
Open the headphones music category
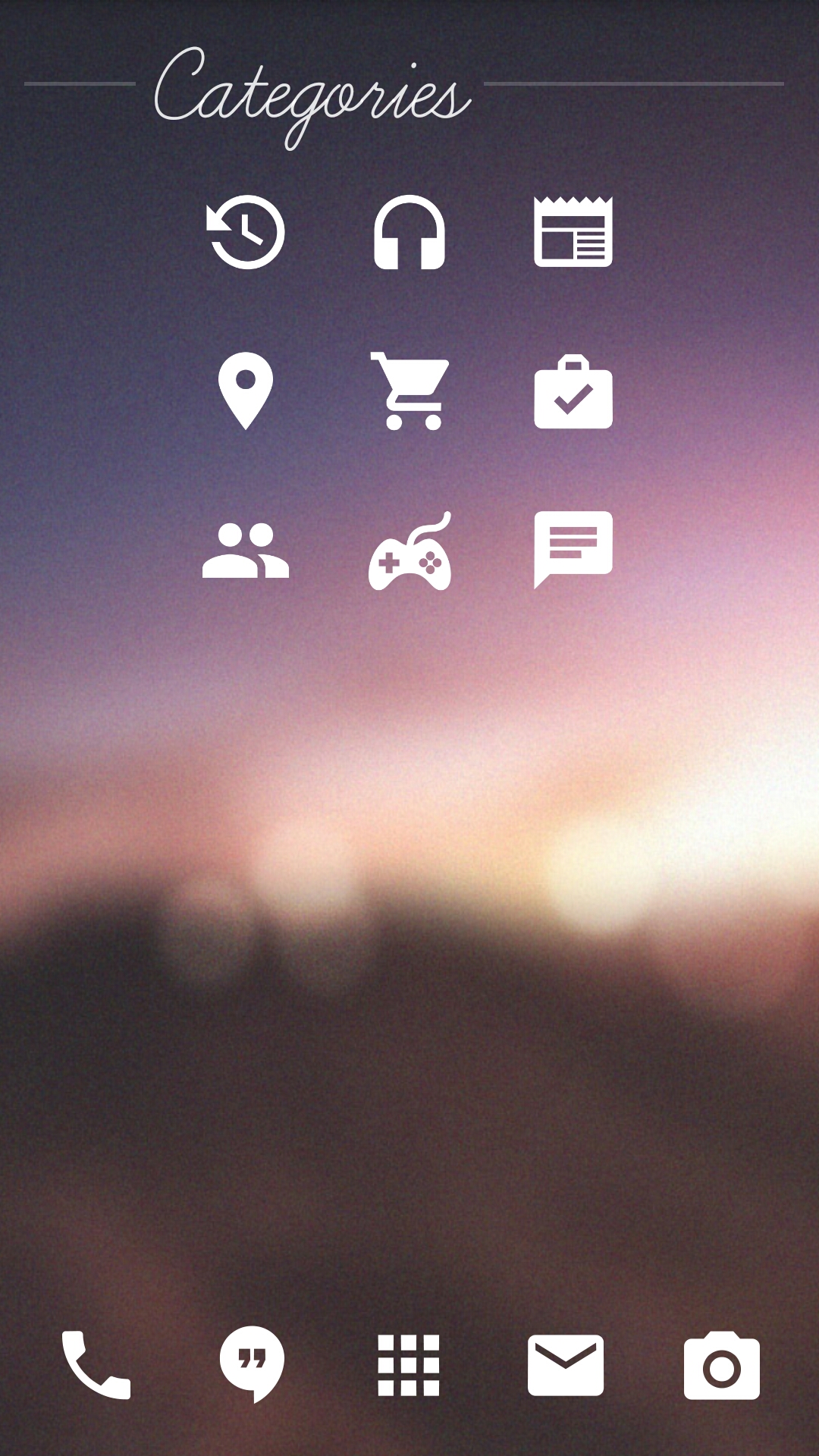click(x=409, y=232)
